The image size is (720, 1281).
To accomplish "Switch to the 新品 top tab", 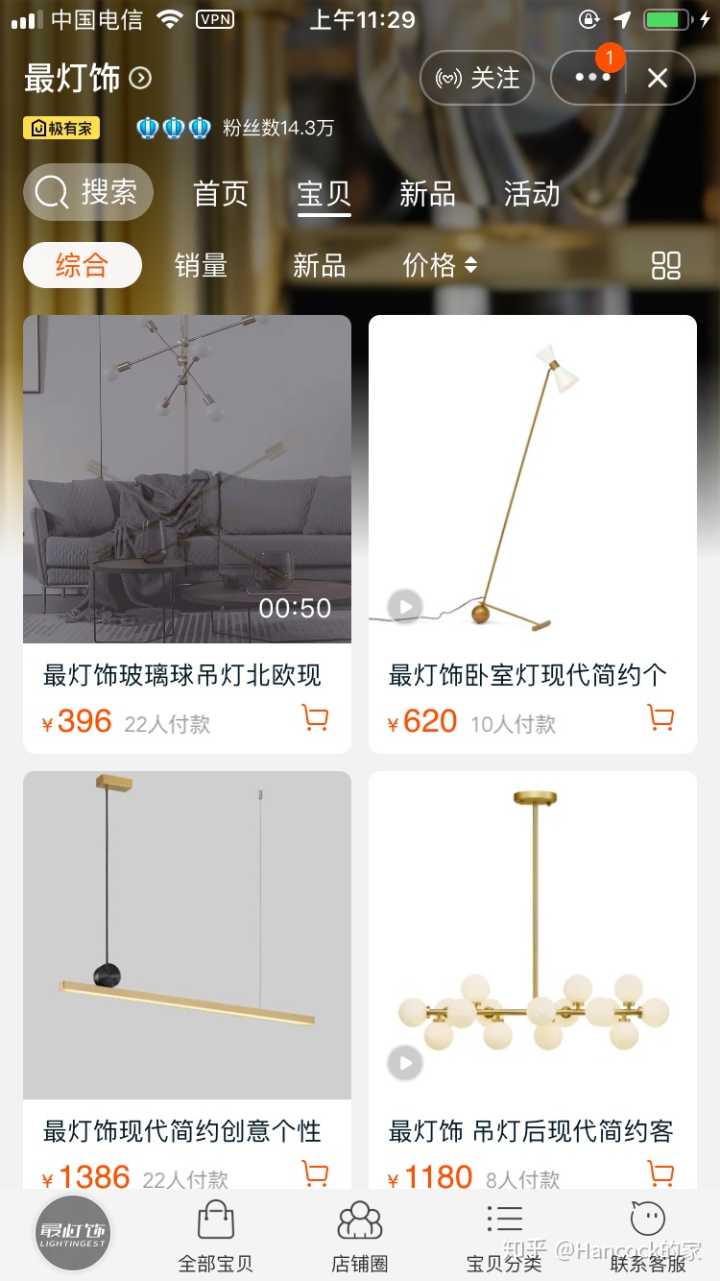I will tap(427, 193).
